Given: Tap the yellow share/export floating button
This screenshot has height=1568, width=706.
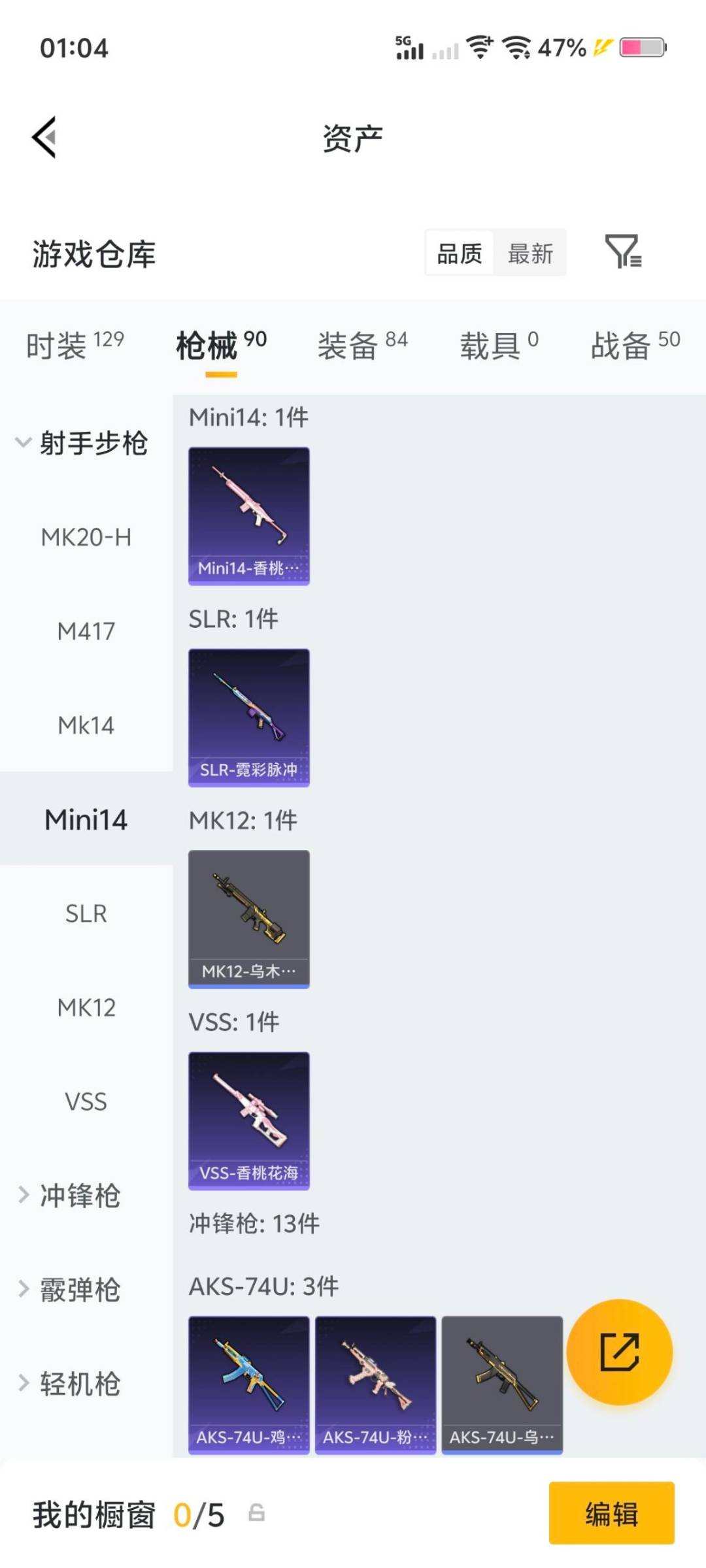Looking at the screenshot, I should point(620,1352).
